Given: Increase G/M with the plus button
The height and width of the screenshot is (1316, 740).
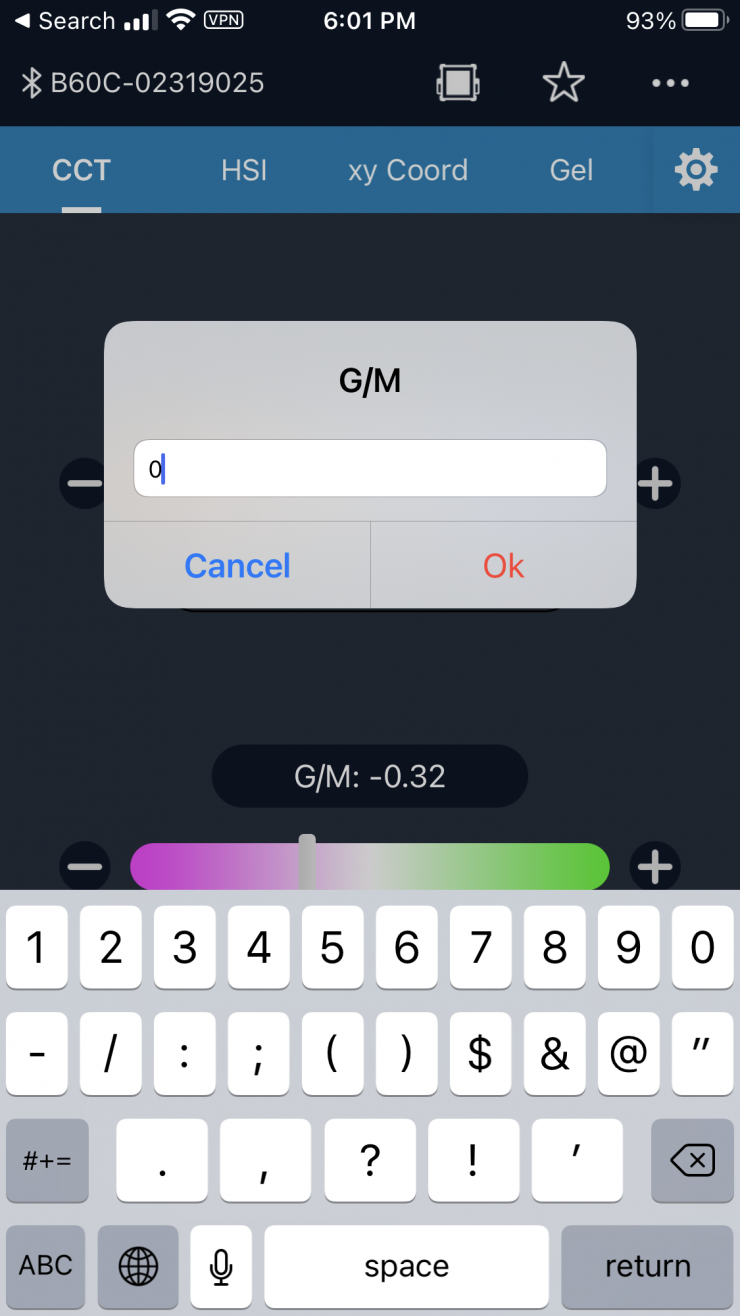Looking at the screenshot, I should (x=655, y=866).
